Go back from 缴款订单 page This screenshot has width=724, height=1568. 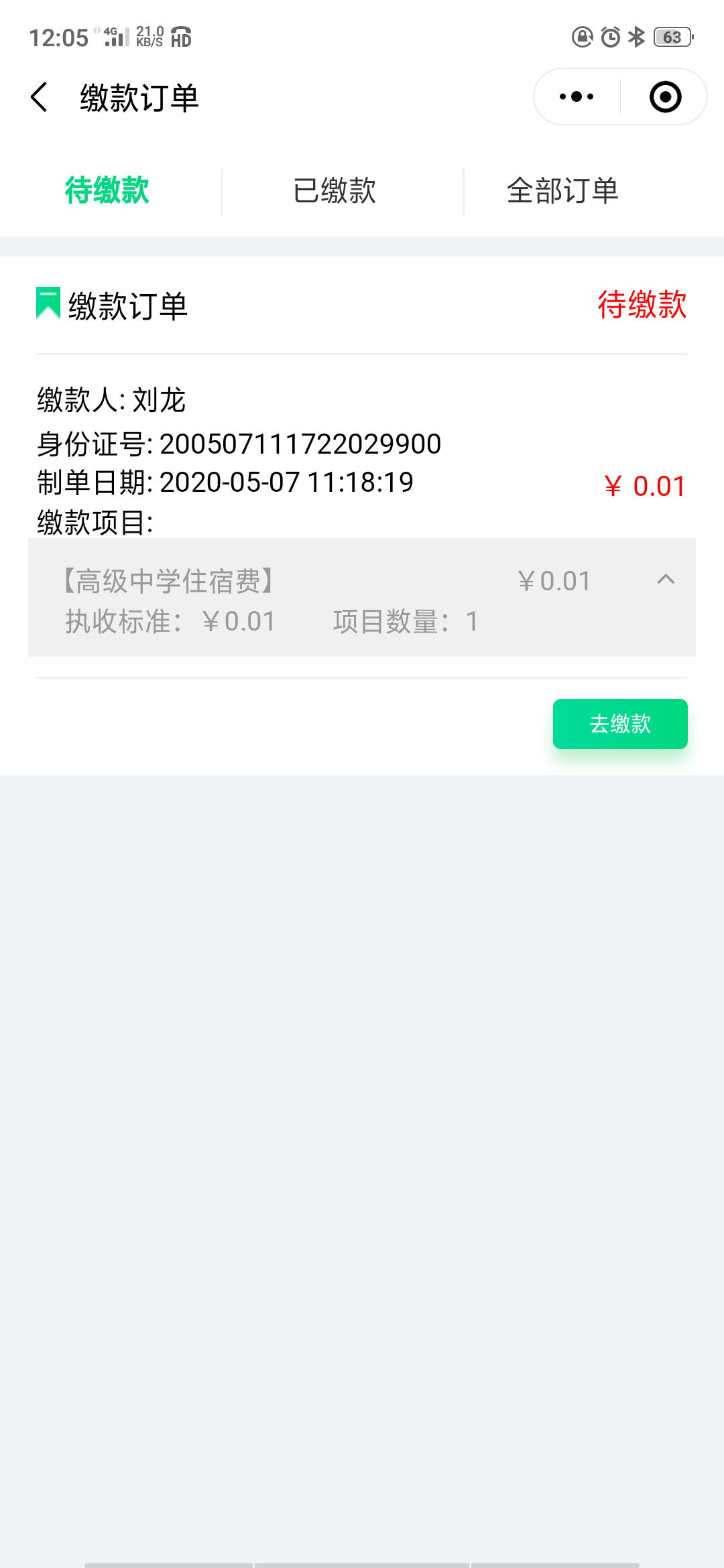(x=40, y=97)
